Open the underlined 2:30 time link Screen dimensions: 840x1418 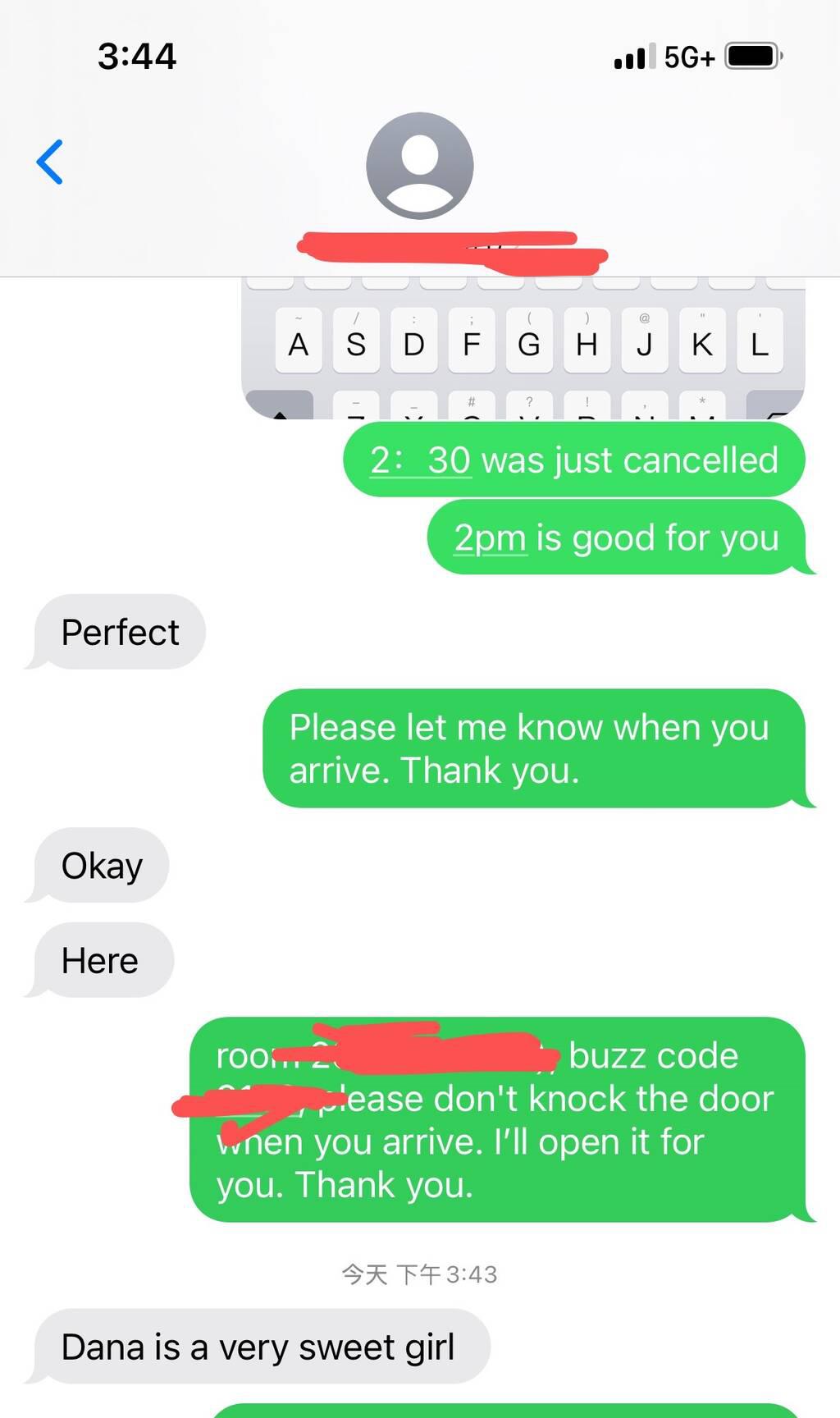click(420, 460)
